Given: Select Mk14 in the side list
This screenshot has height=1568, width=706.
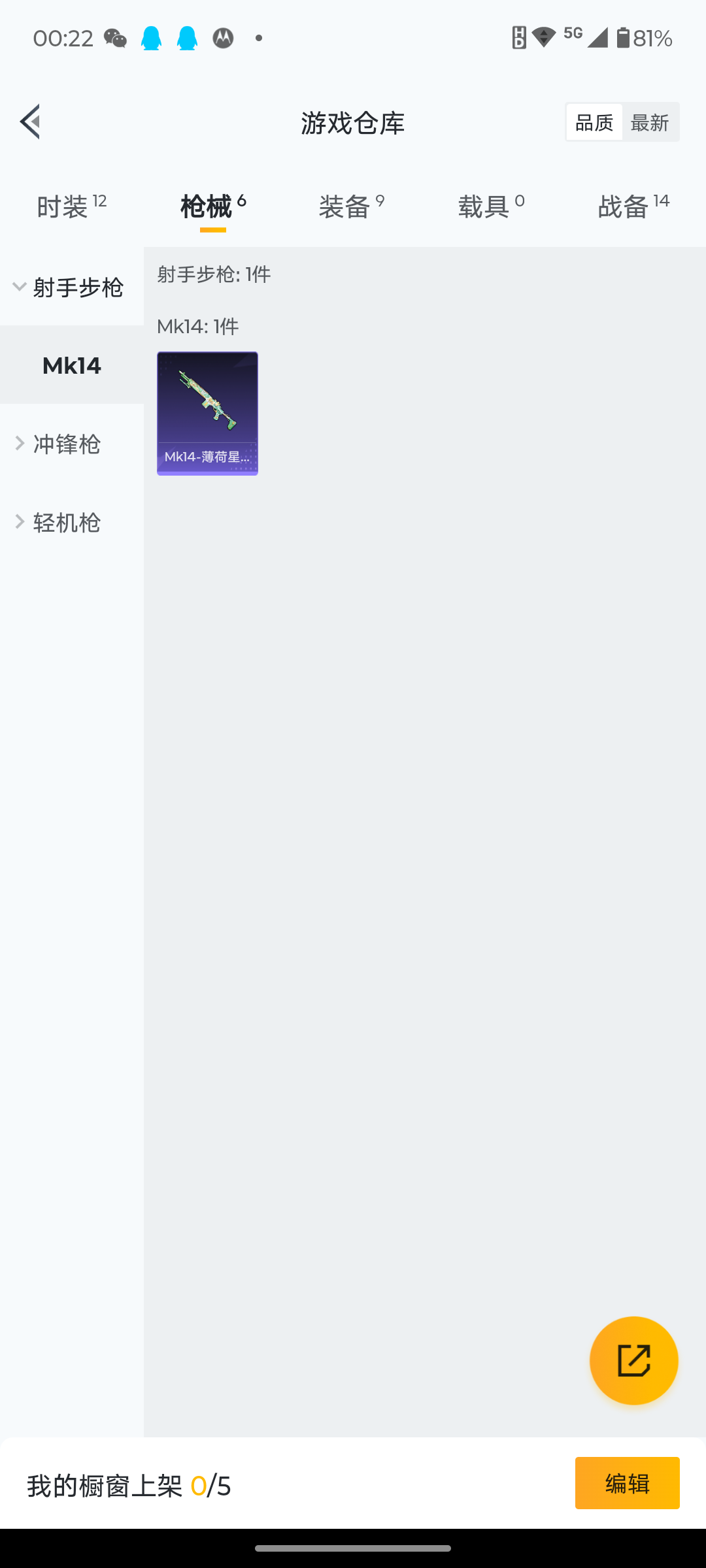Looking at the screenshot, I should 72,365.
